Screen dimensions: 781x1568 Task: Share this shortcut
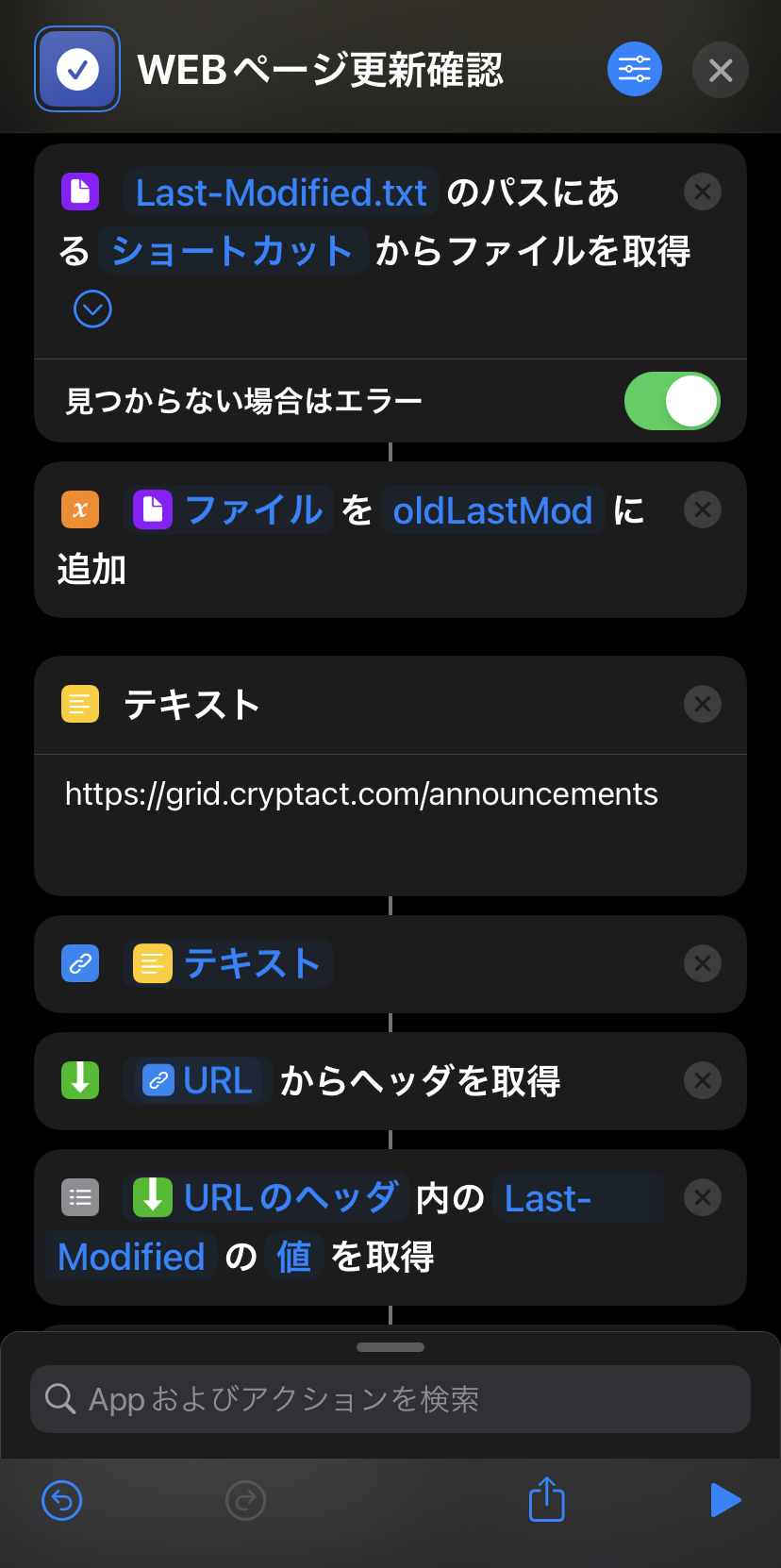pyautogui.click(x=546, y=1499)
